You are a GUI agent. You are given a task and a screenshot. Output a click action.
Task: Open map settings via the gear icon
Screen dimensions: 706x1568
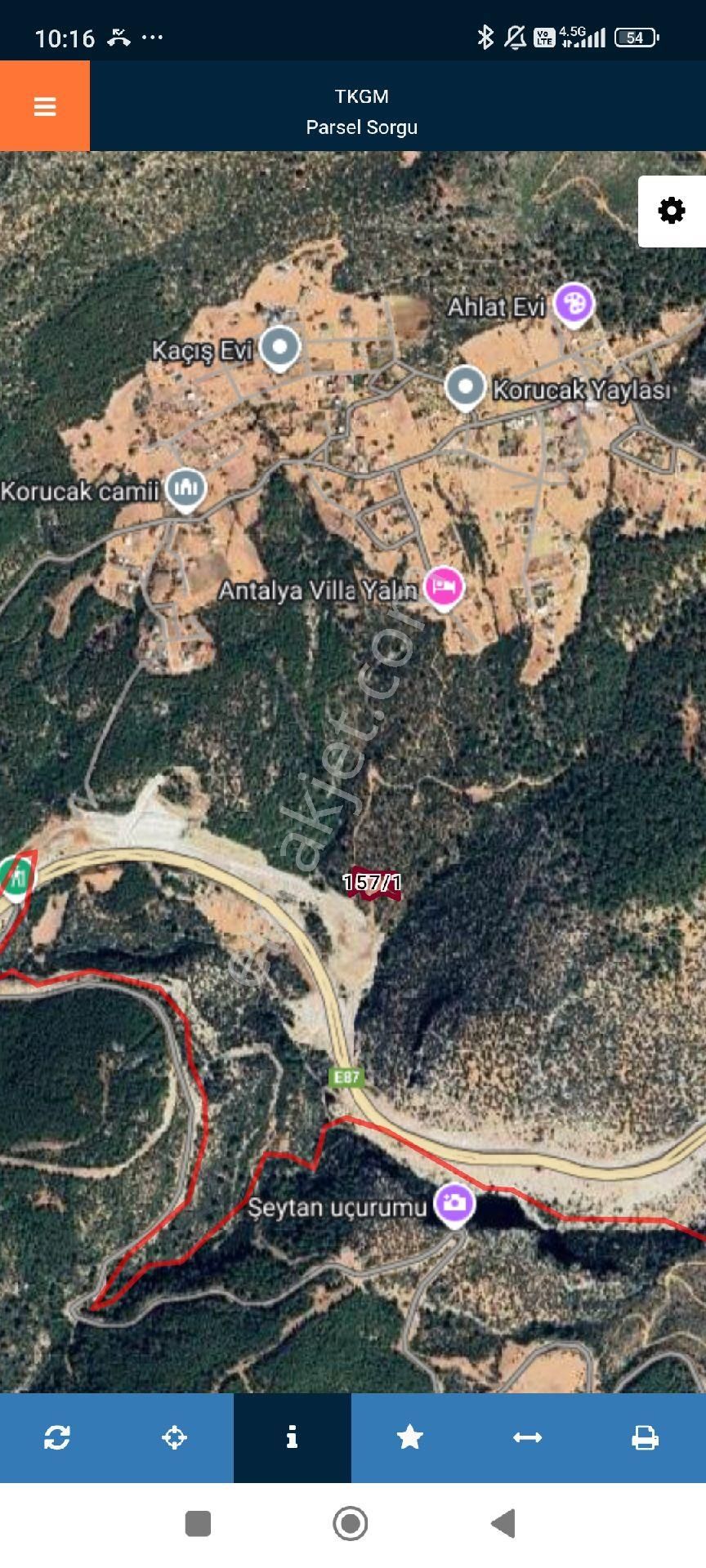[x=672, y=210]
